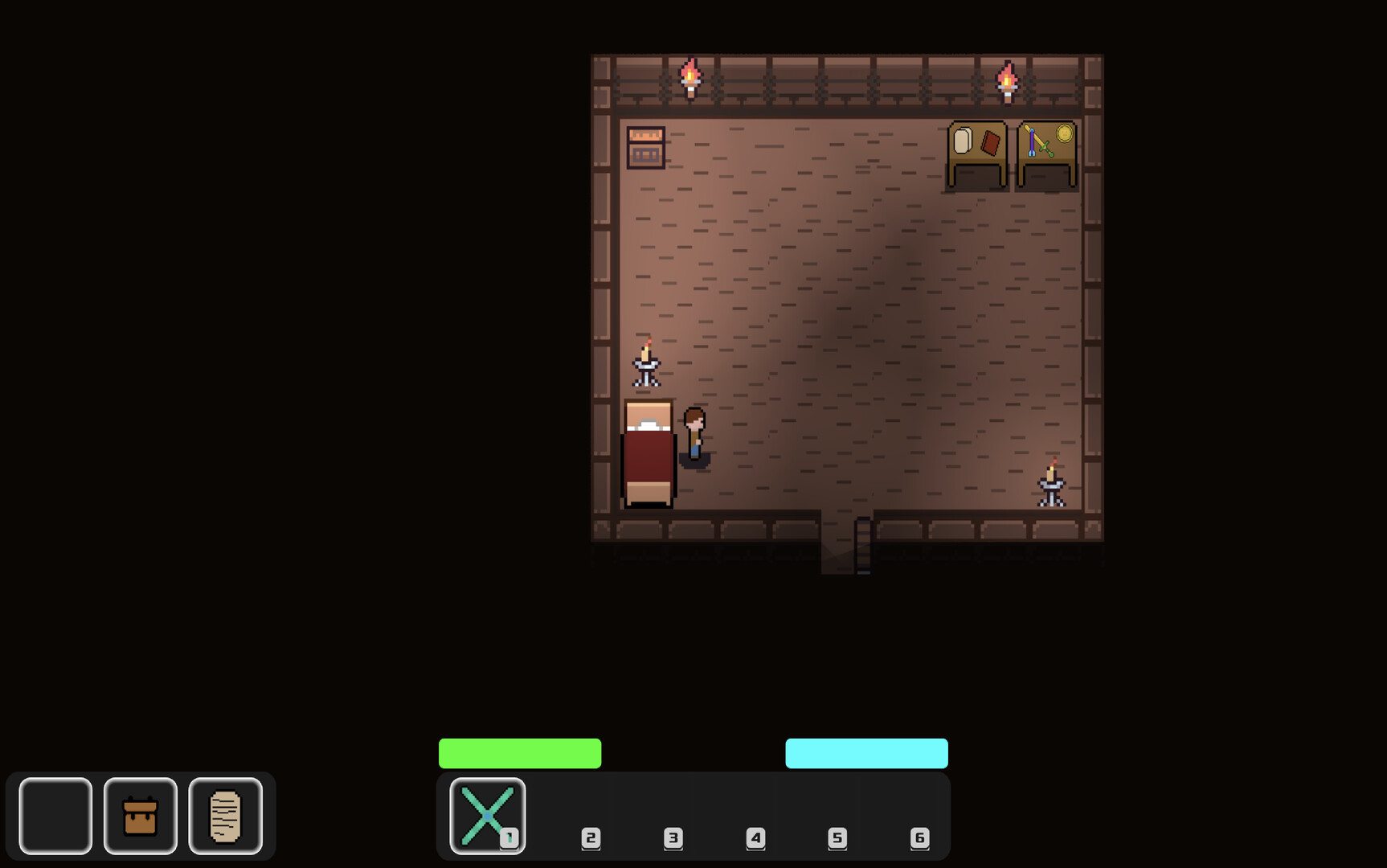Open the backpack inventory

pos(140,816)
